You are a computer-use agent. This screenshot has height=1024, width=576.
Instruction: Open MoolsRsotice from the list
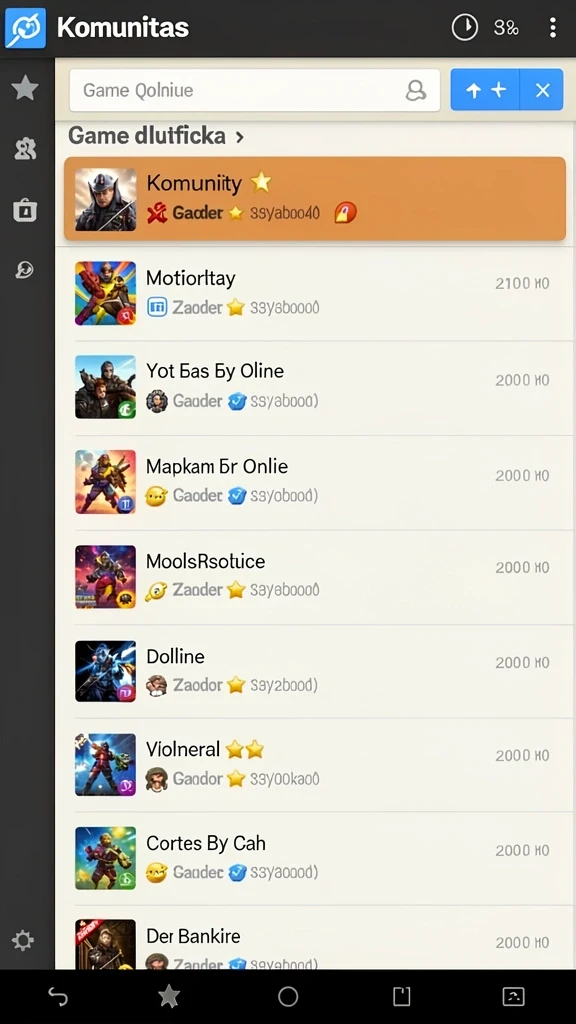[315, 577]
